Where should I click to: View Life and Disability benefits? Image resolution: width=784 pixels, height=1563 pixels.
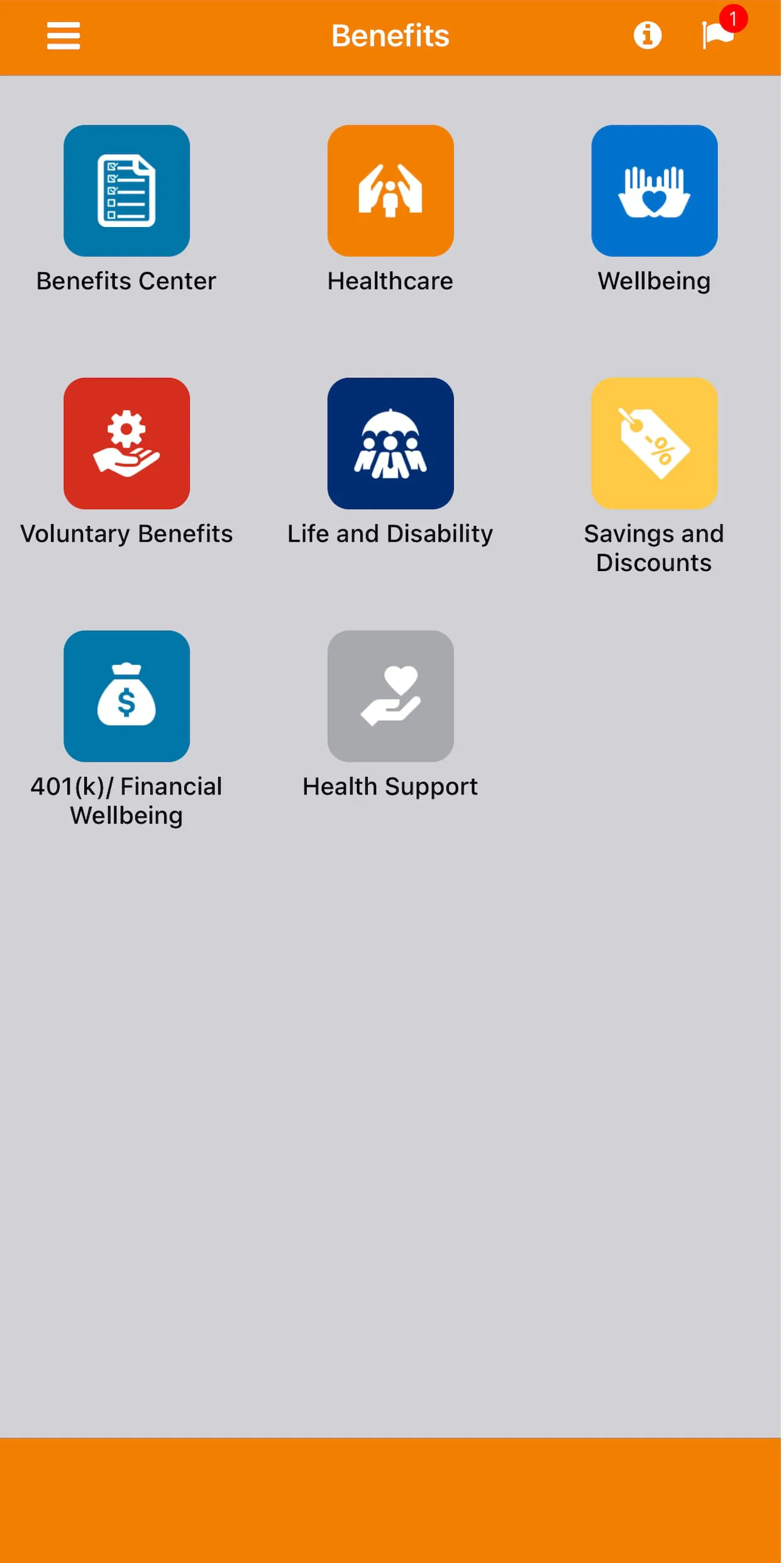(390, 444)
